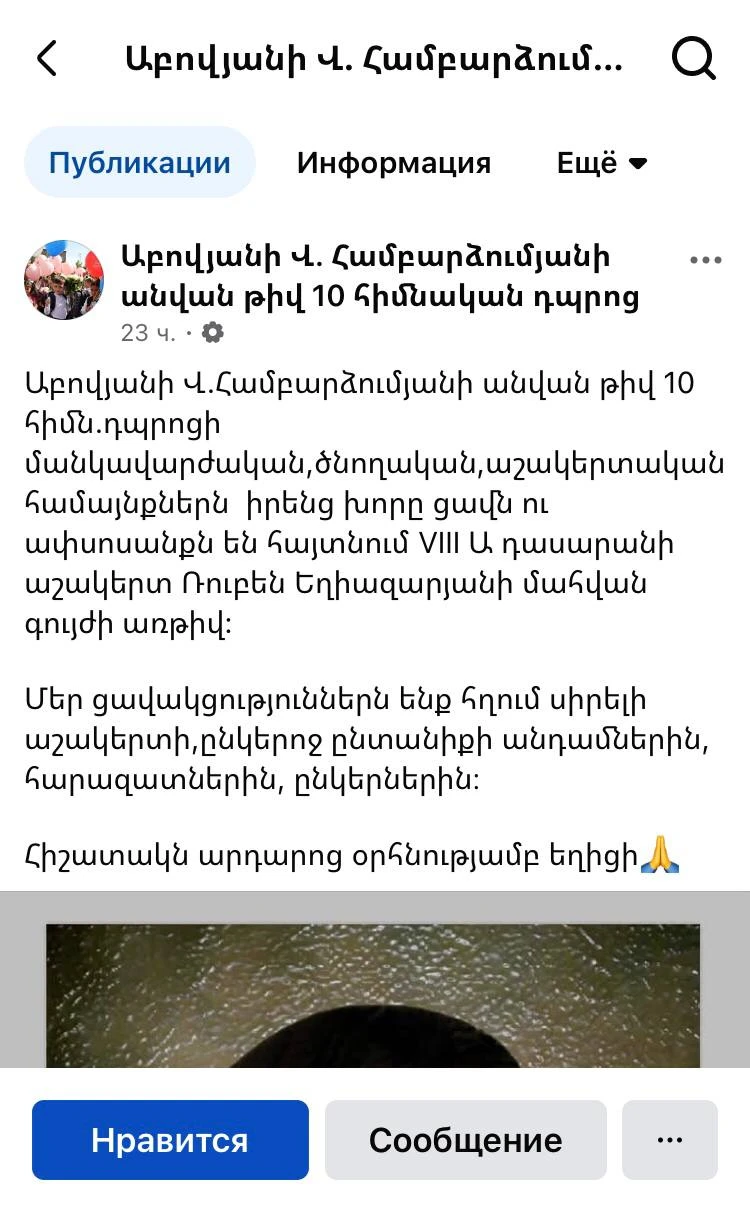Select the Публикации tab

tap(140, 163)
